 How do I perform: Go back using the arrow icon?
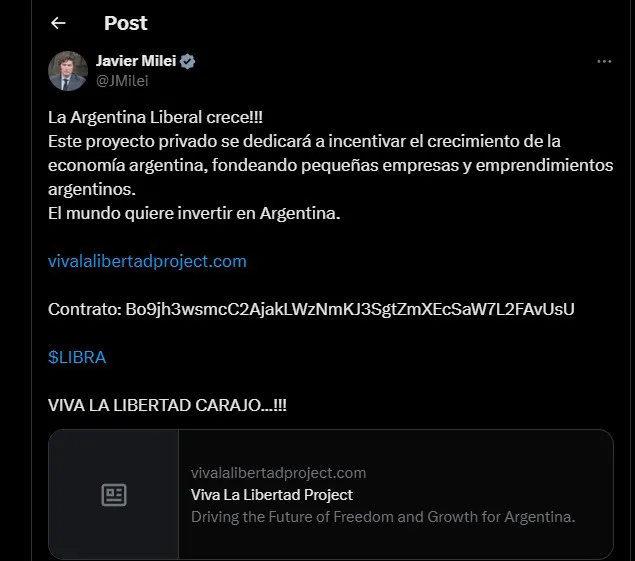click(x=58, y=23)
